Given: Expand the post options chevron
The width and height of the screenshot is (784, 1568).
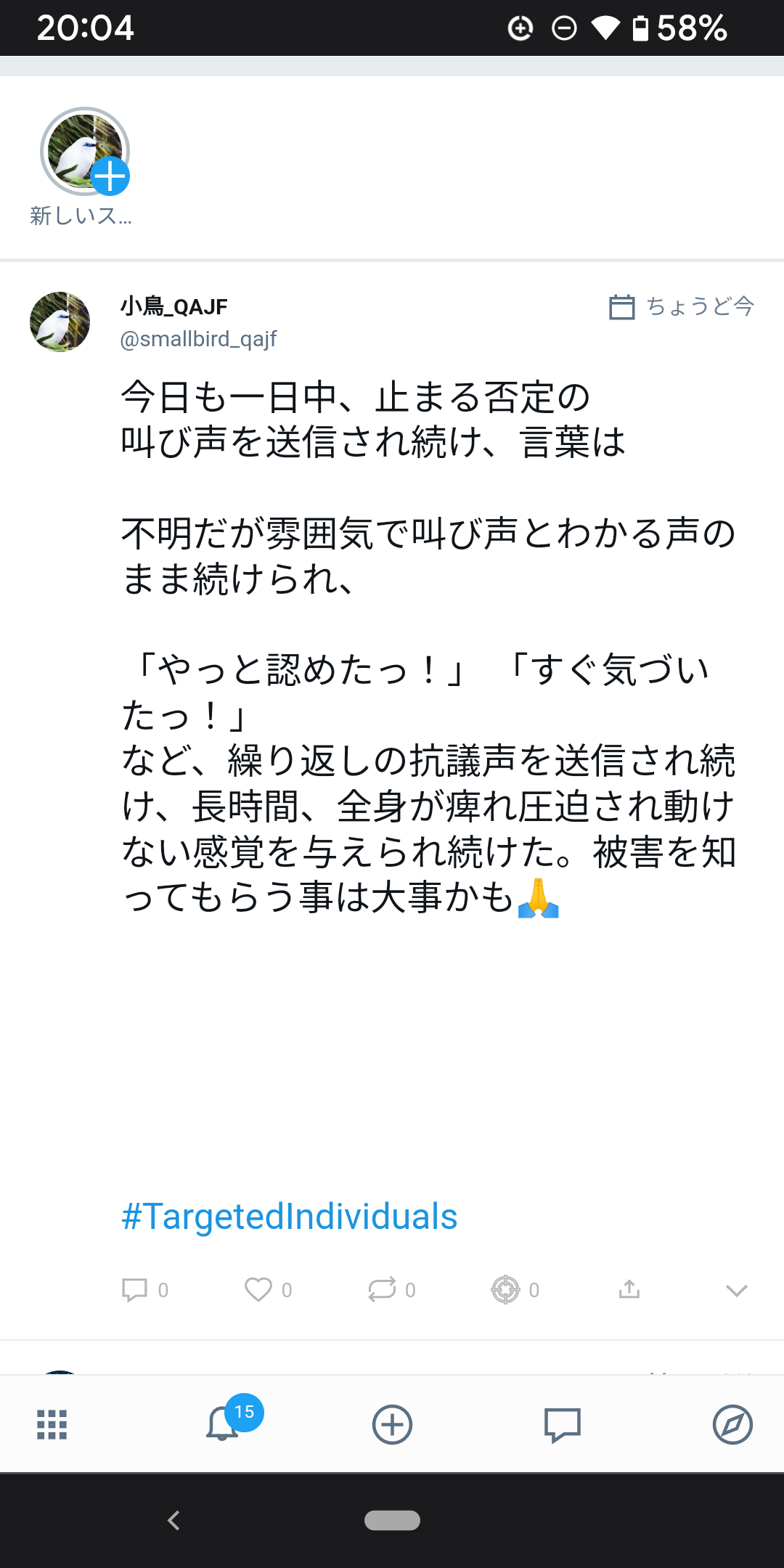Looking at the screenshot, I should [x=736, y=1290].
